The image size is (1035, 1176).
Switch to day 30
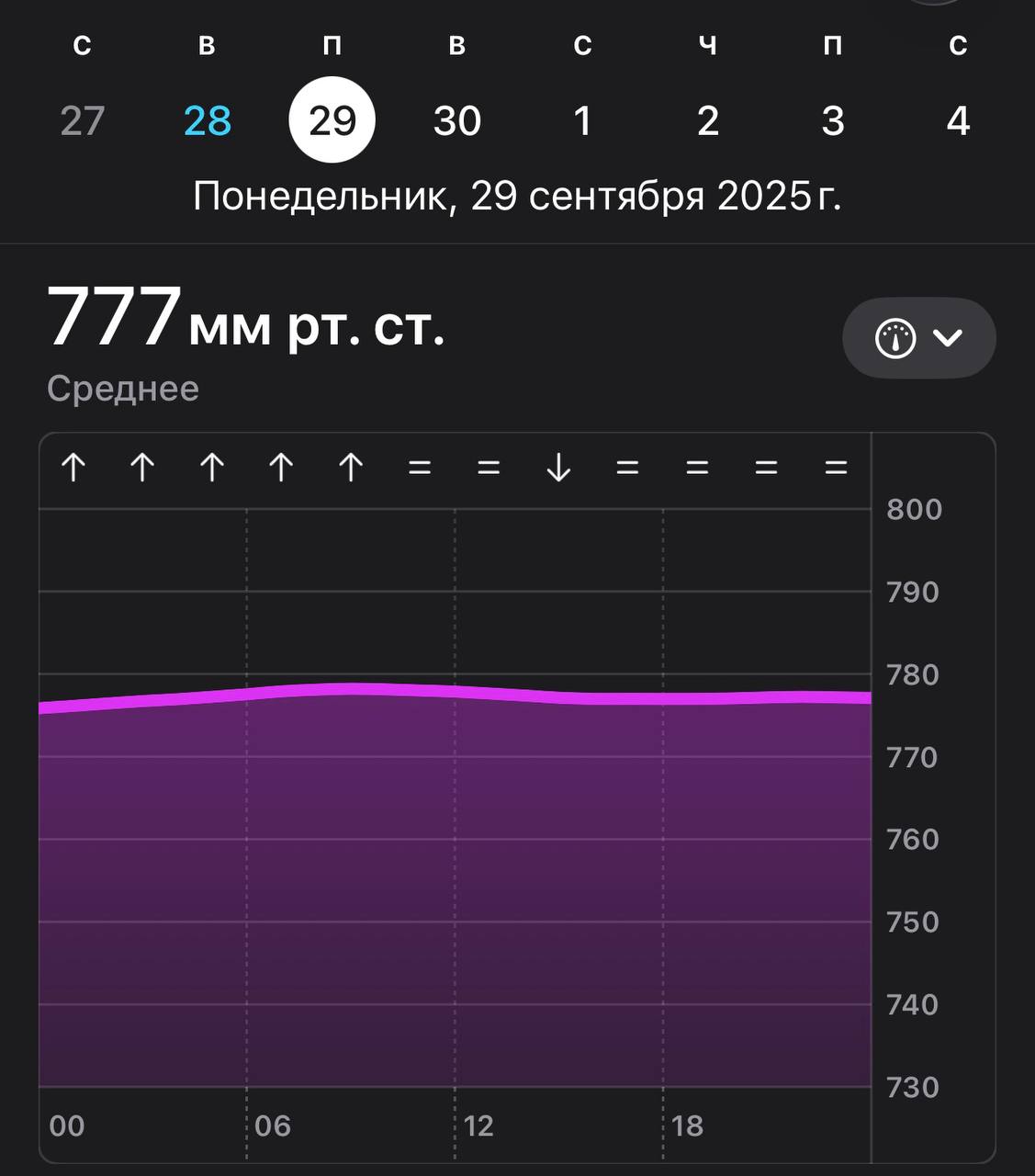(457, 120)
